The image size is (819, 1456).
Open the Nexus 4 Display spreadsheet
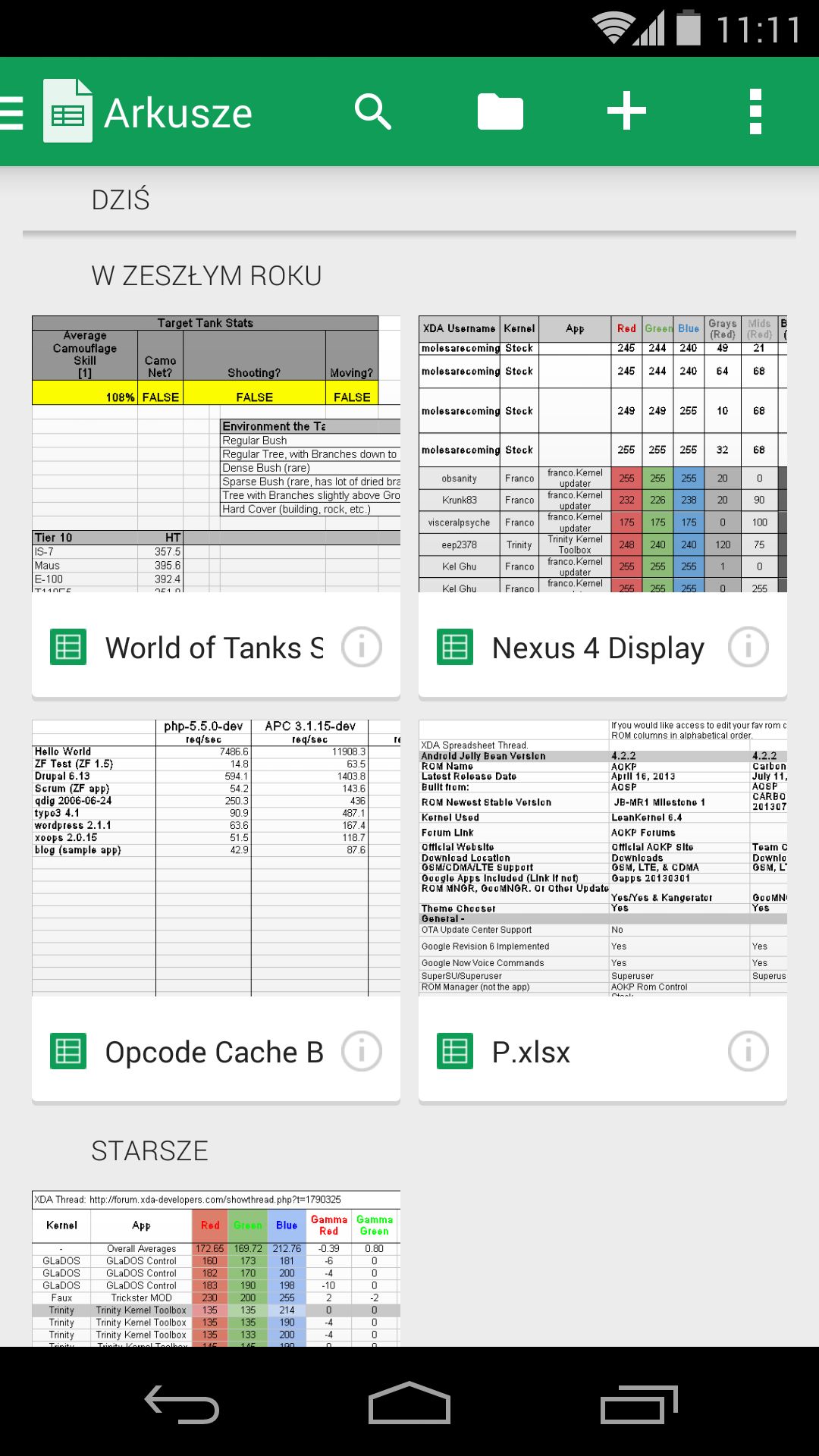[603, 507]
